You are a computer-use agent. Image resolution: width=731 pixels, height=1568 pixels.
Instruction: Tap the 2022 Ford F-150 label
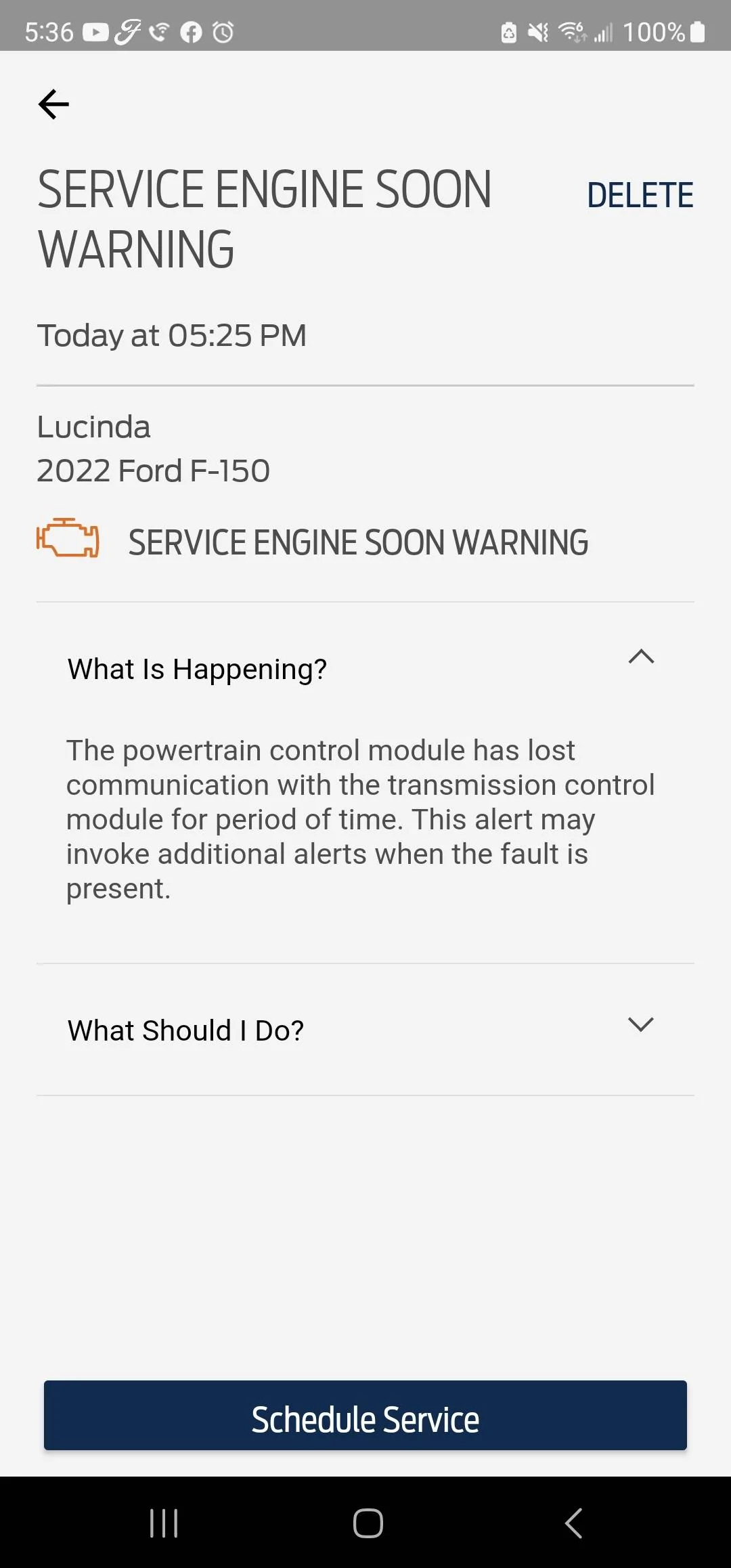[153, 471]
